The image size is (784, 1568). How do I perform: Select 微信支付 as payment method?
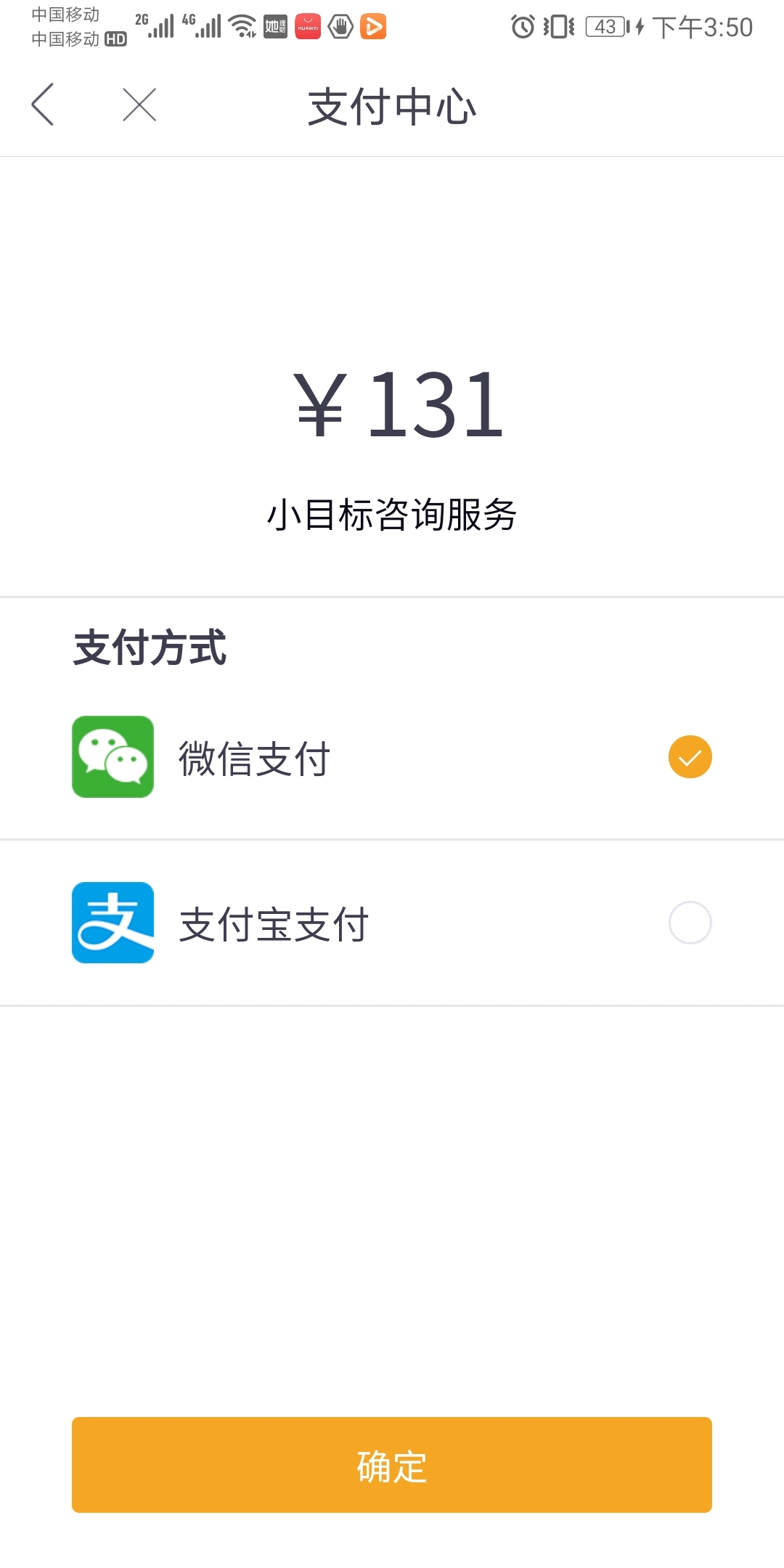[392, 757]
